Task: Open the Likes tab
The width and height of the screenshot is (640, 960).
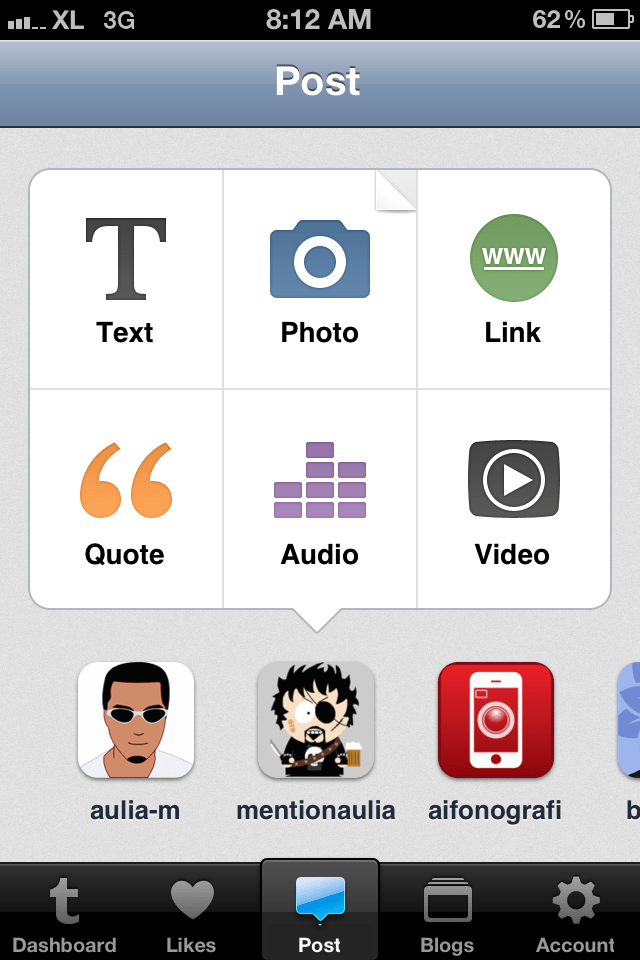Action: tap(191, 915)
